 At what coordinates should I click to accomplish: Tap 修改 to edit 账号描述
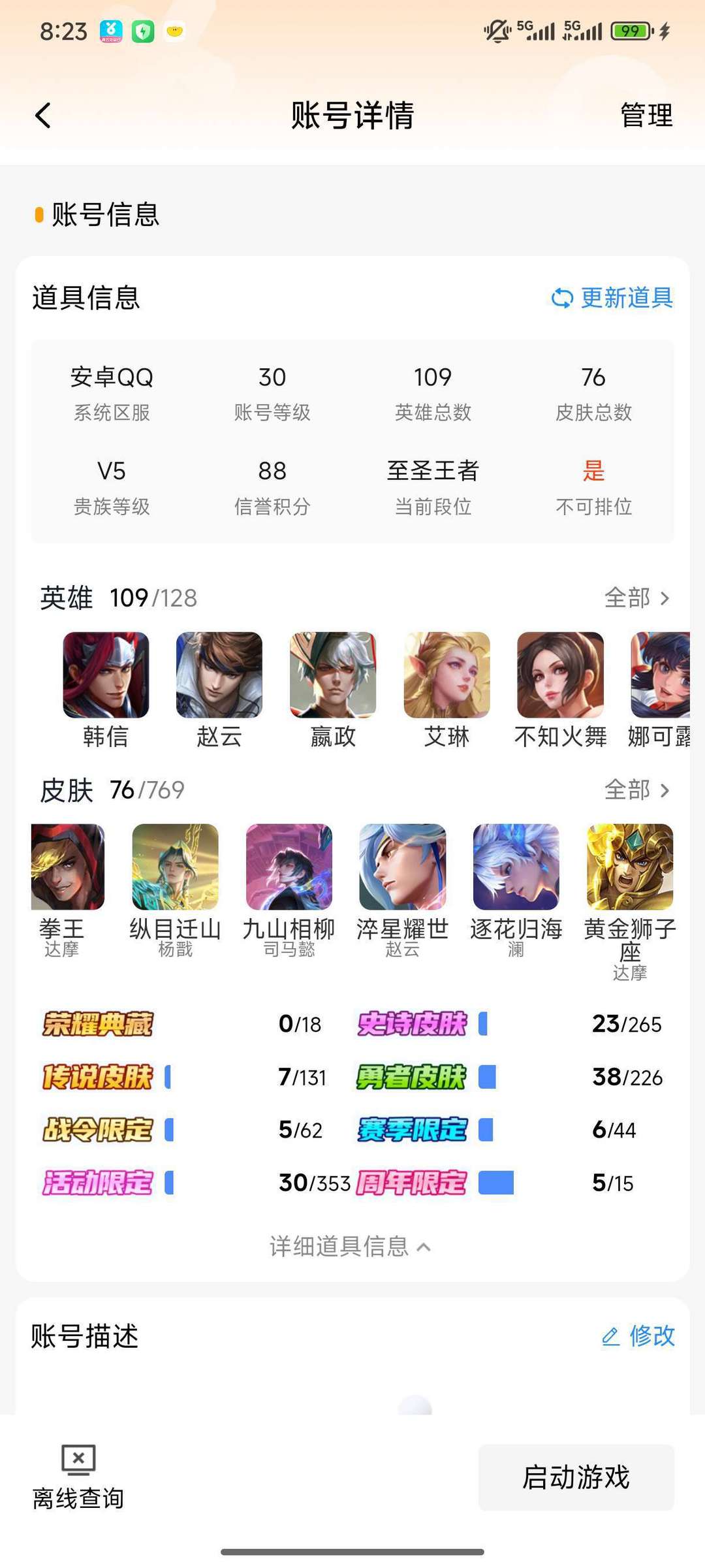pyautogui.click(x=638, y=1336)
